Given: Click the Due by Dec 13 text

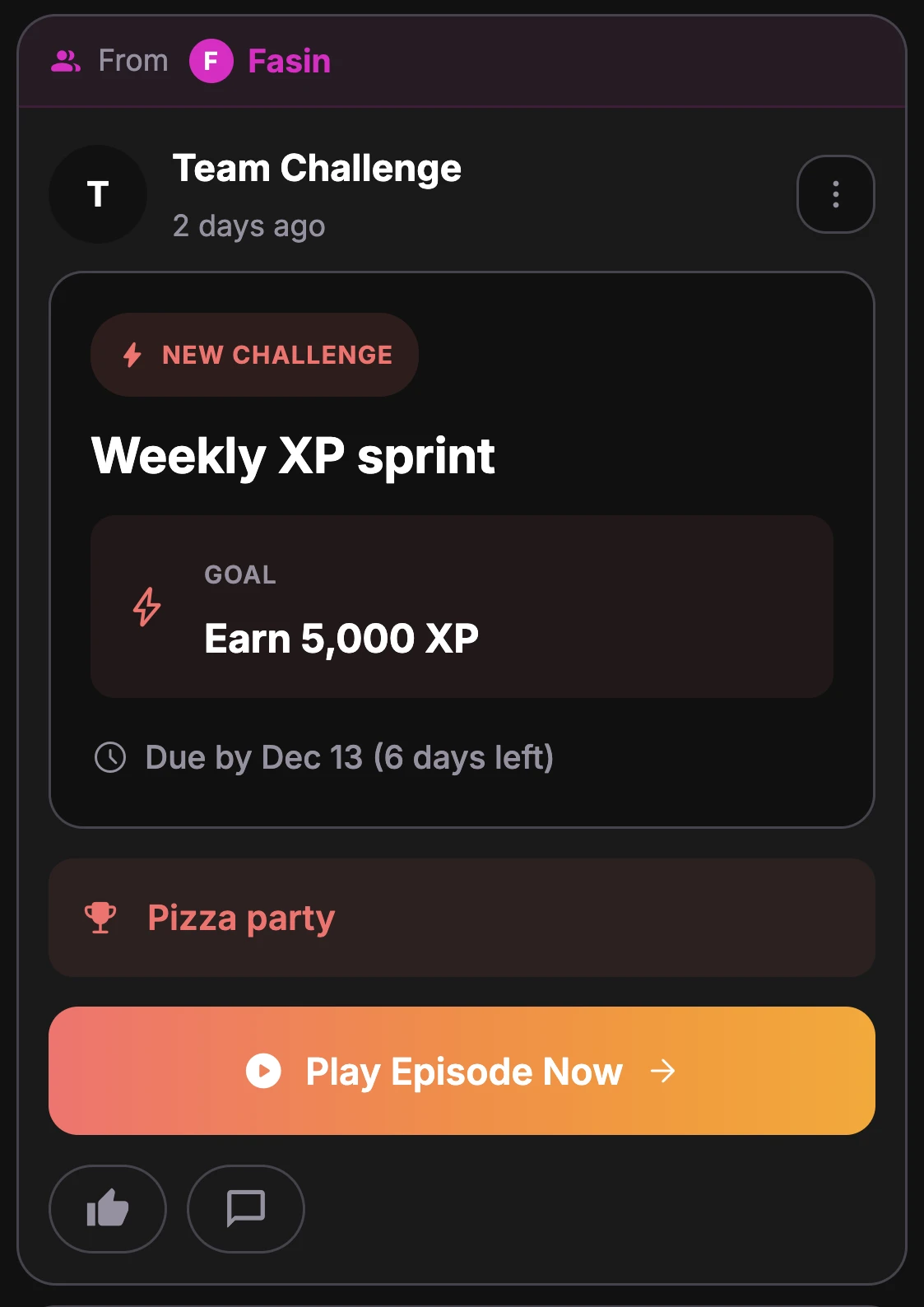Looking at the screenshot, I should tap(349, 756).
